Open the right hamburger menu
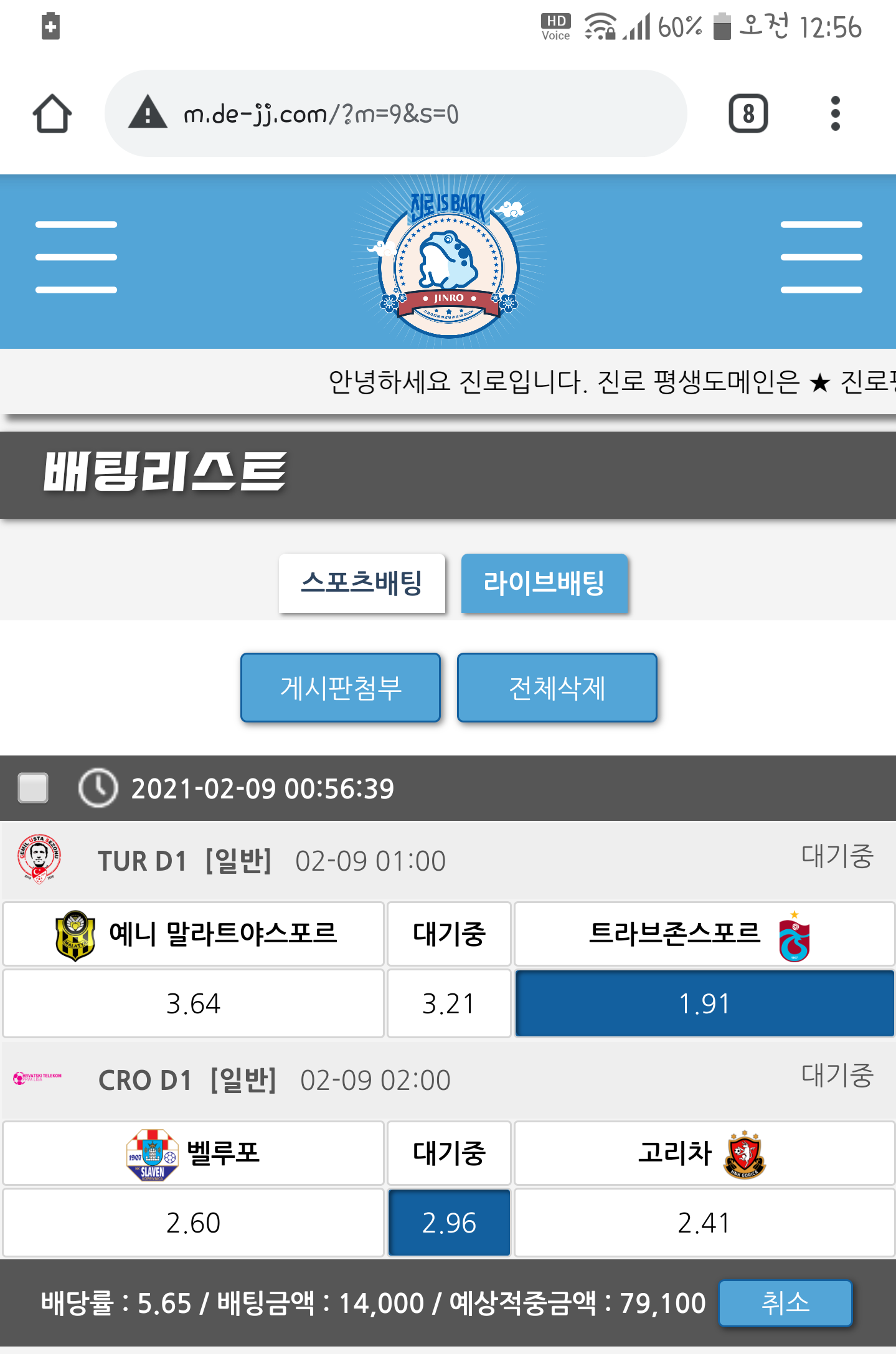Image resolution: width=896 pixels, height=1354 pixels. coord(821,257)
